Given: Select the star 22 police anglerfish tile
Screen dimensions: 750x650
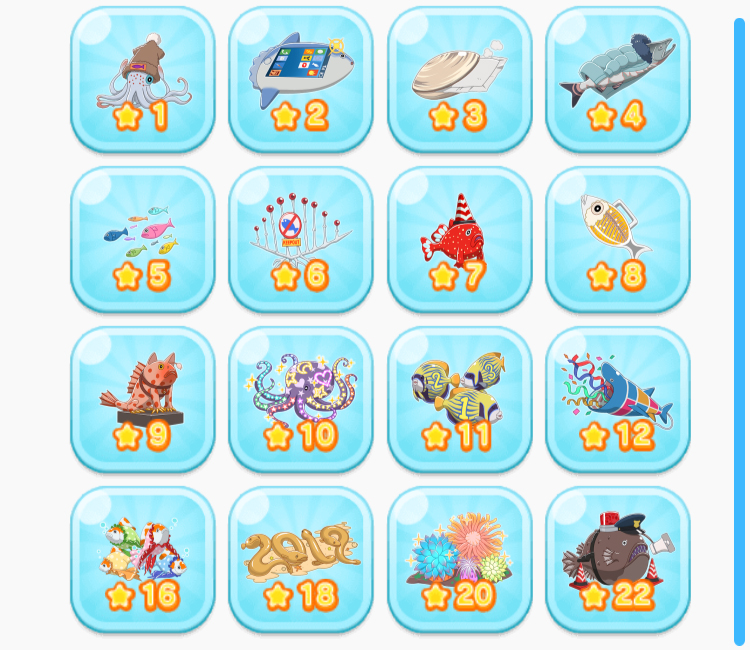Looking at the screenshot, I should point(617,560).
